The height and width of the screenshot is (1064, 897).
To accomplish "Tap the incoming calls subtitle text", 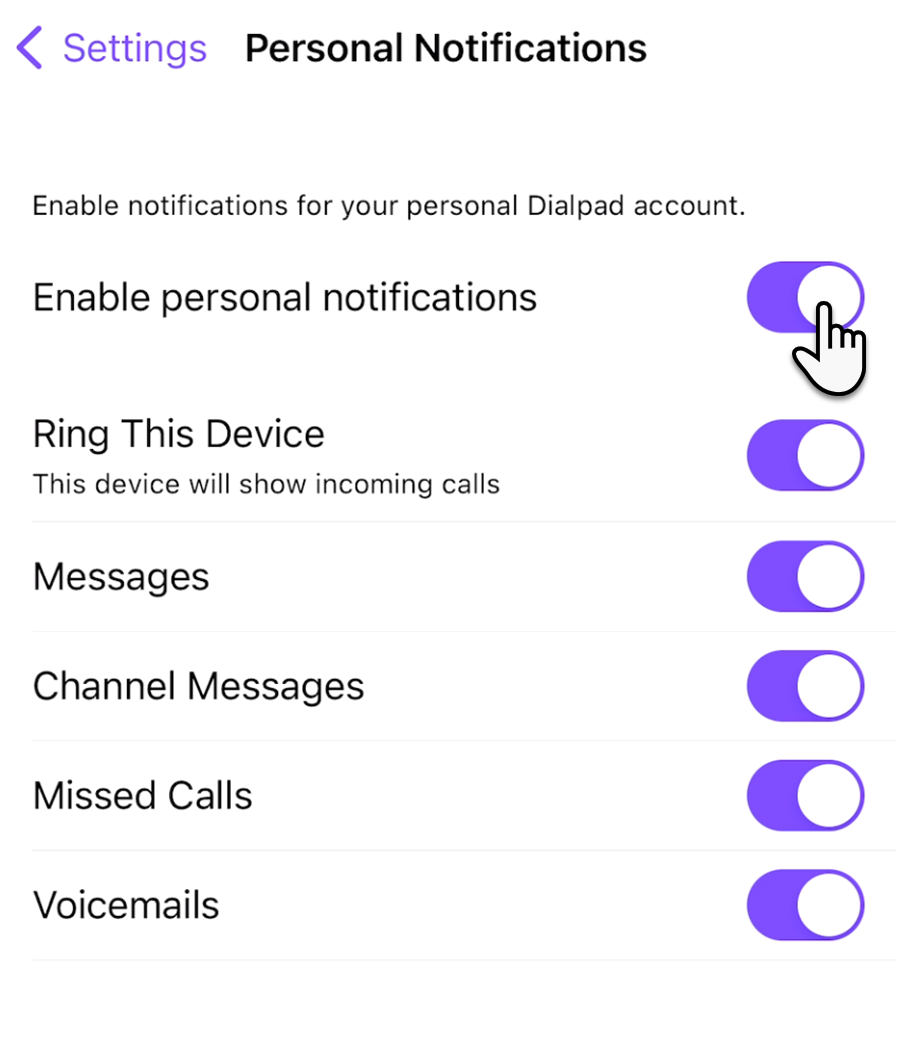I will tap(266, 483).
